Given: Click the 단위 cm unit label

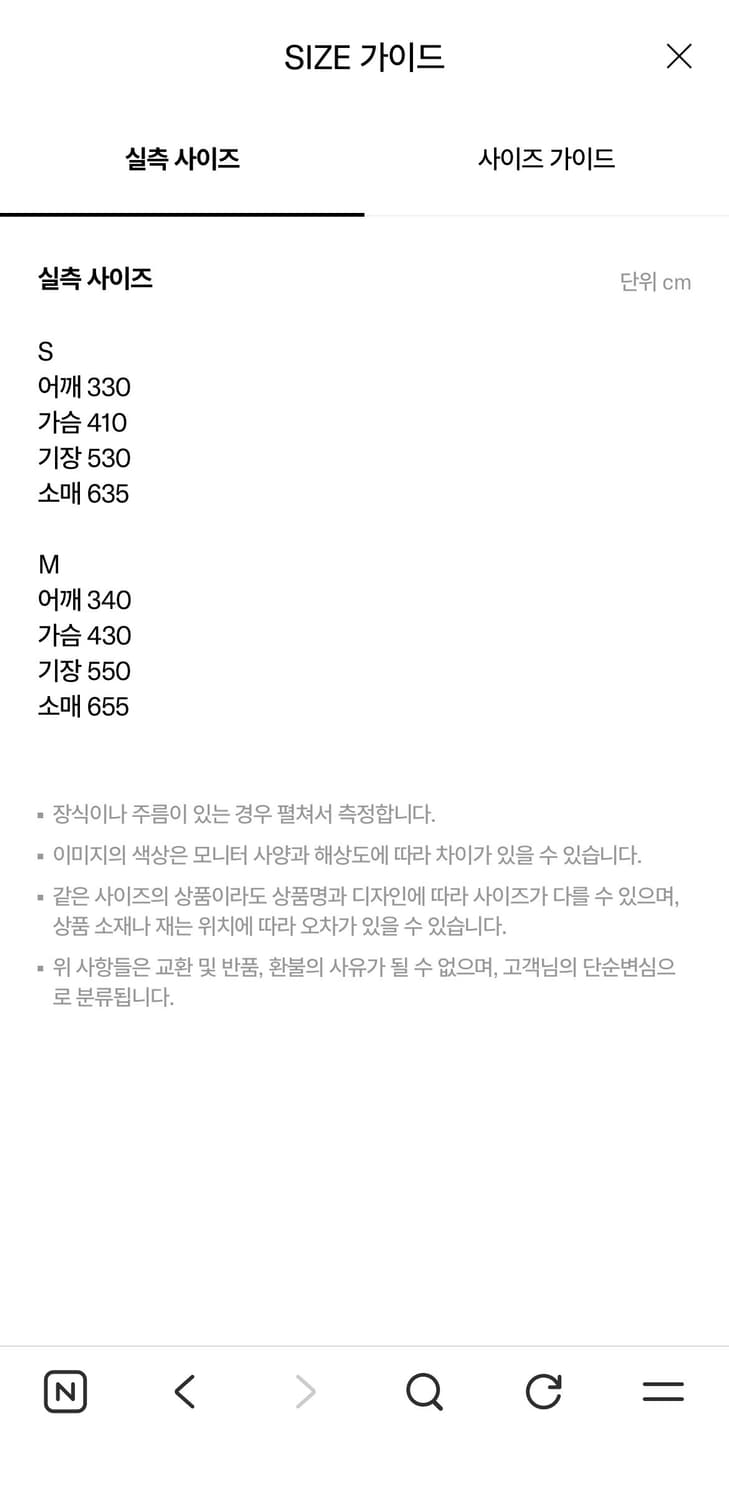Looking at the screenshot, I should coord(655,282).
